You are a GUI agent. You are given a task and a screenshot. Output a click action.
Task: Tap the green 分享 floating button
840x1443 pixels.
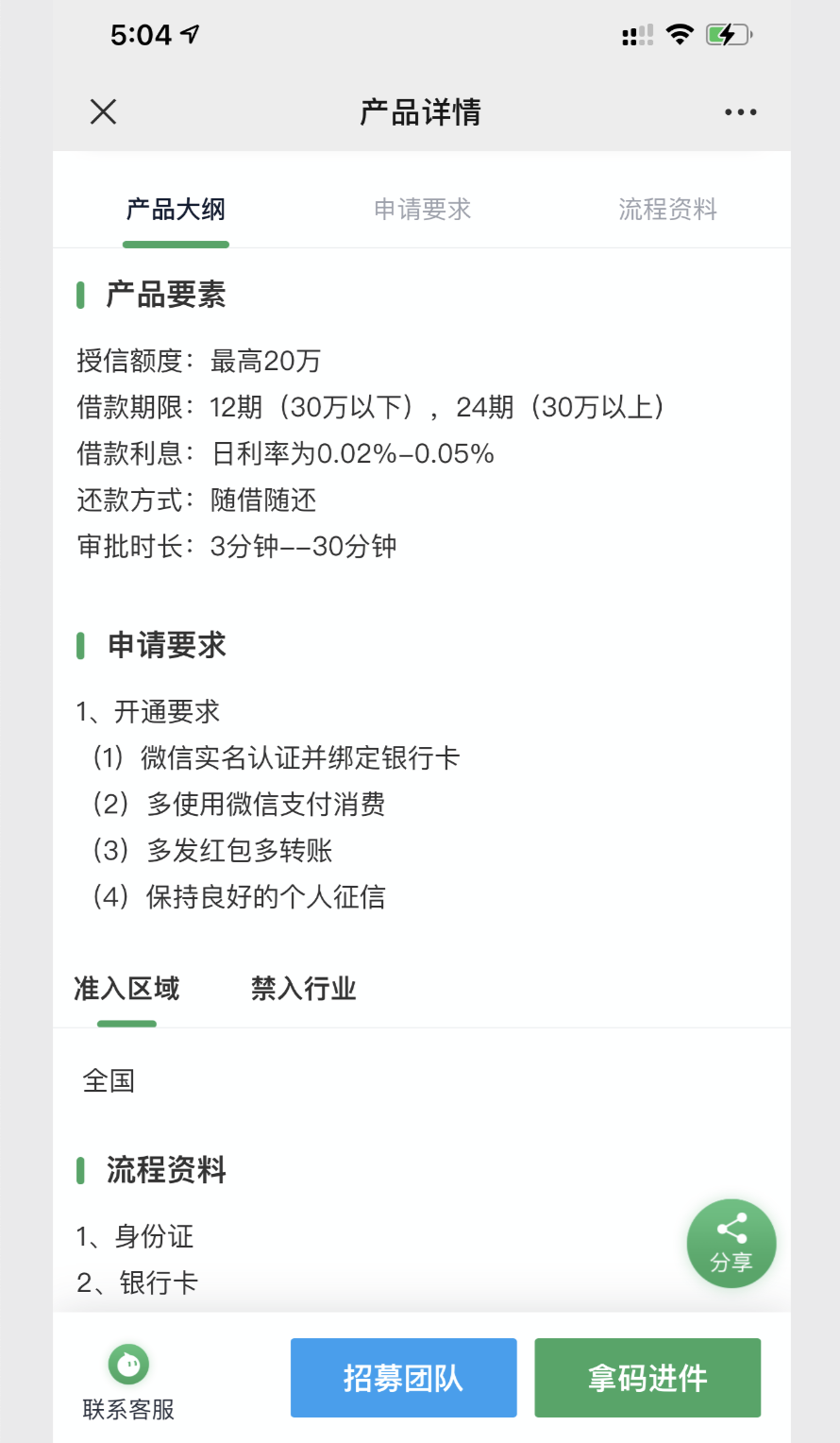pos(731,1244)
